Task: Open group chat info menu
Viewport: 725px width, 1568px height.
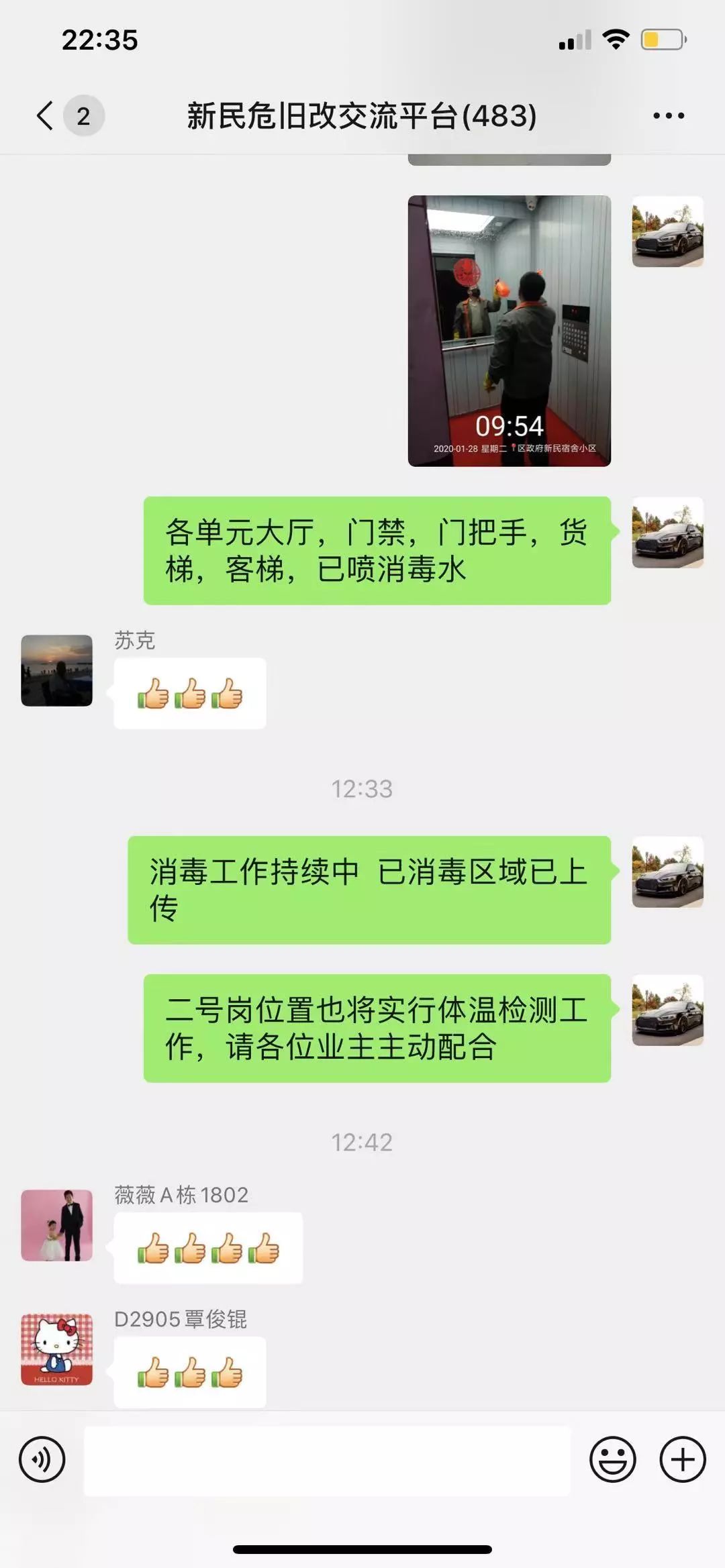Action: 669,115
